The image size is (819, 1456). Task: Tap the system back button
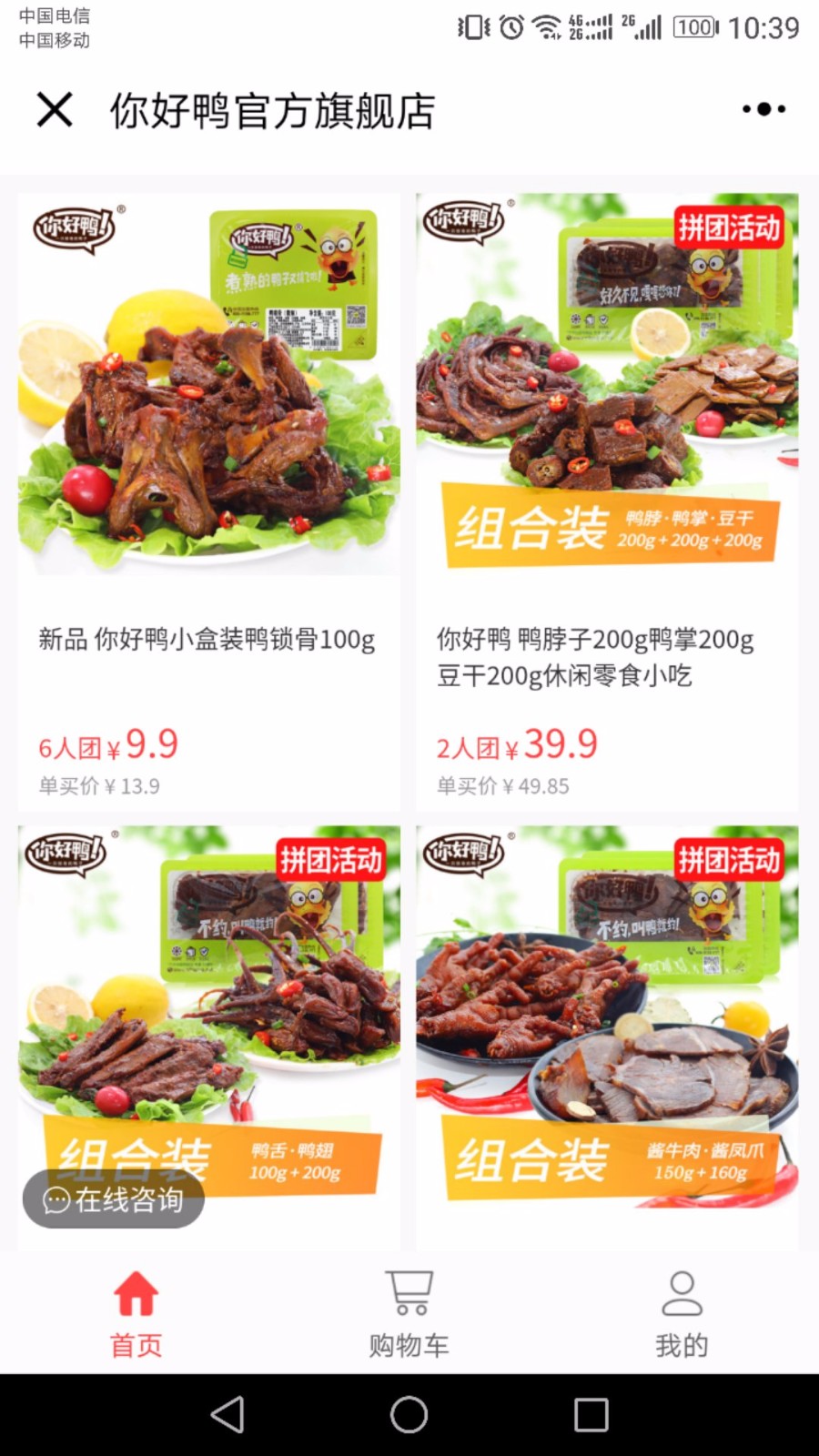(227, 1415)
